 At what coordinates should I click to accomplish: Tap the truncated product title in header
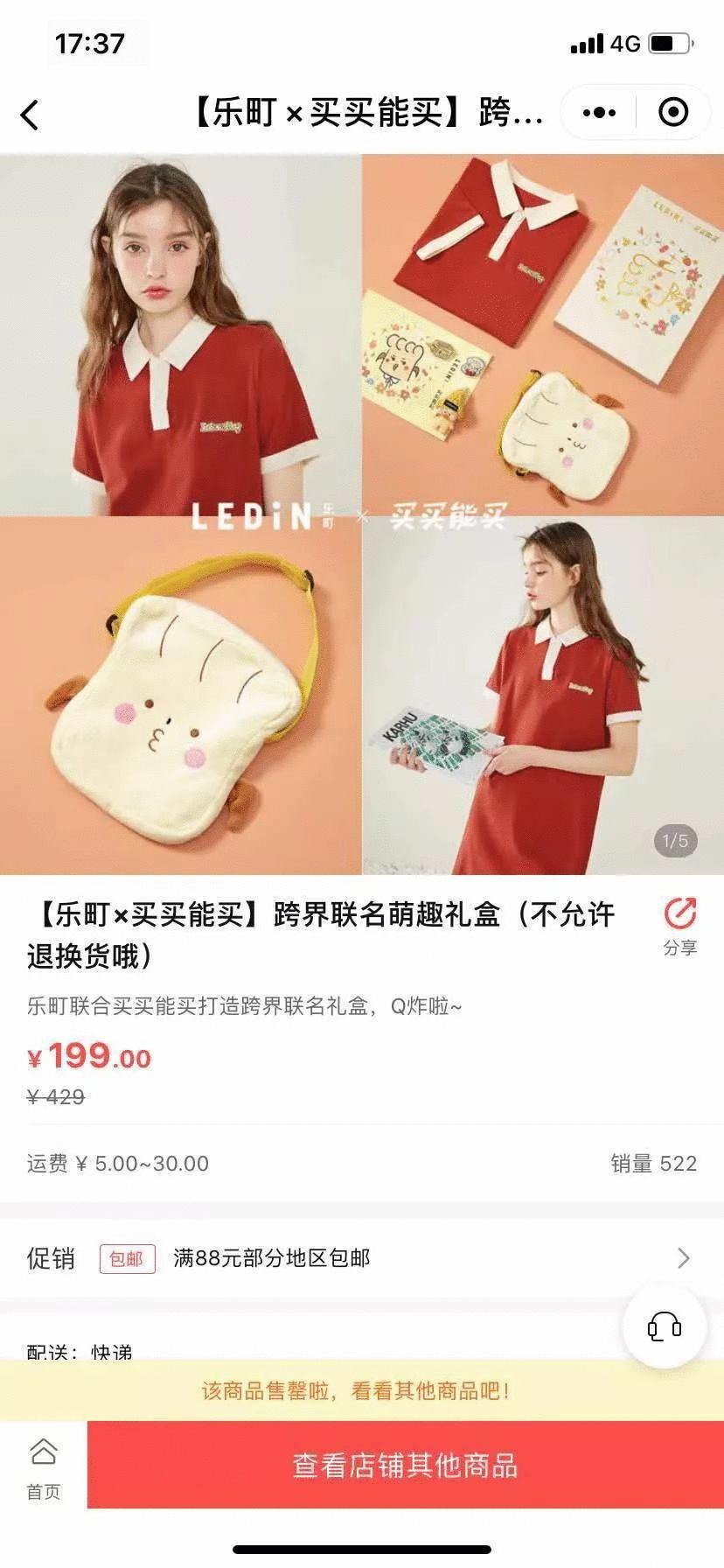[367, 113]
